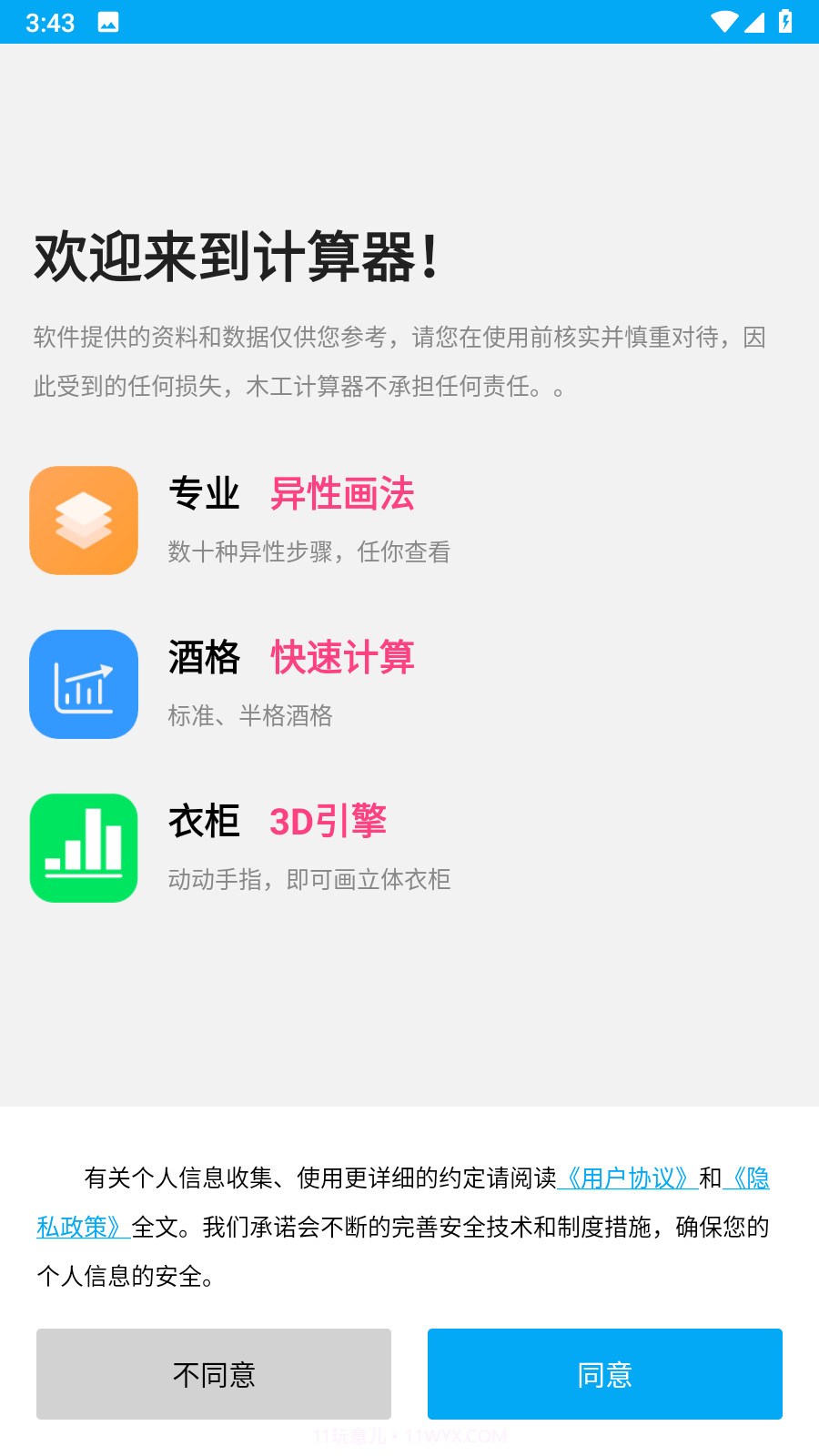Click the 专业 feature heading text

pos(204,494)
